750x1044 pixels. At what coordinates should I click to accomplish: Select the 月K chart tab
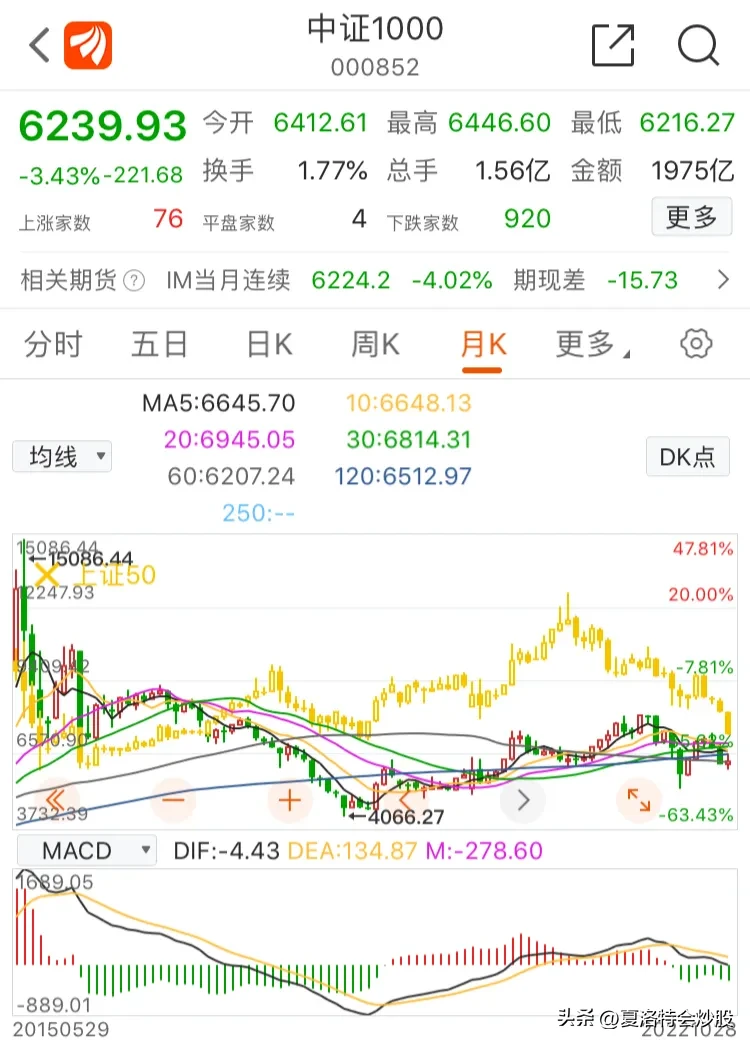pyautogui.click(x=483, y=345)
